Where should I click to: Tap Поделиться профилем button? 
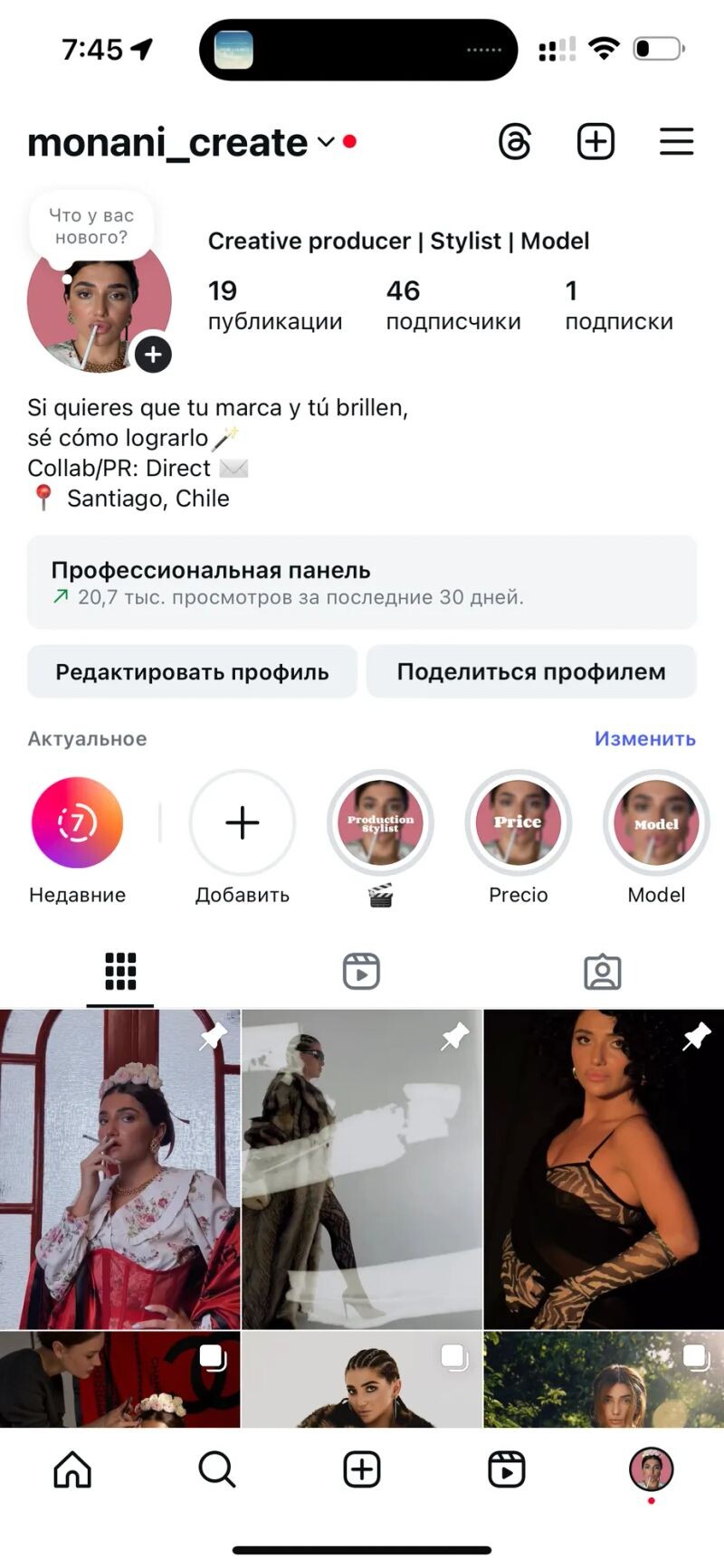531,671
